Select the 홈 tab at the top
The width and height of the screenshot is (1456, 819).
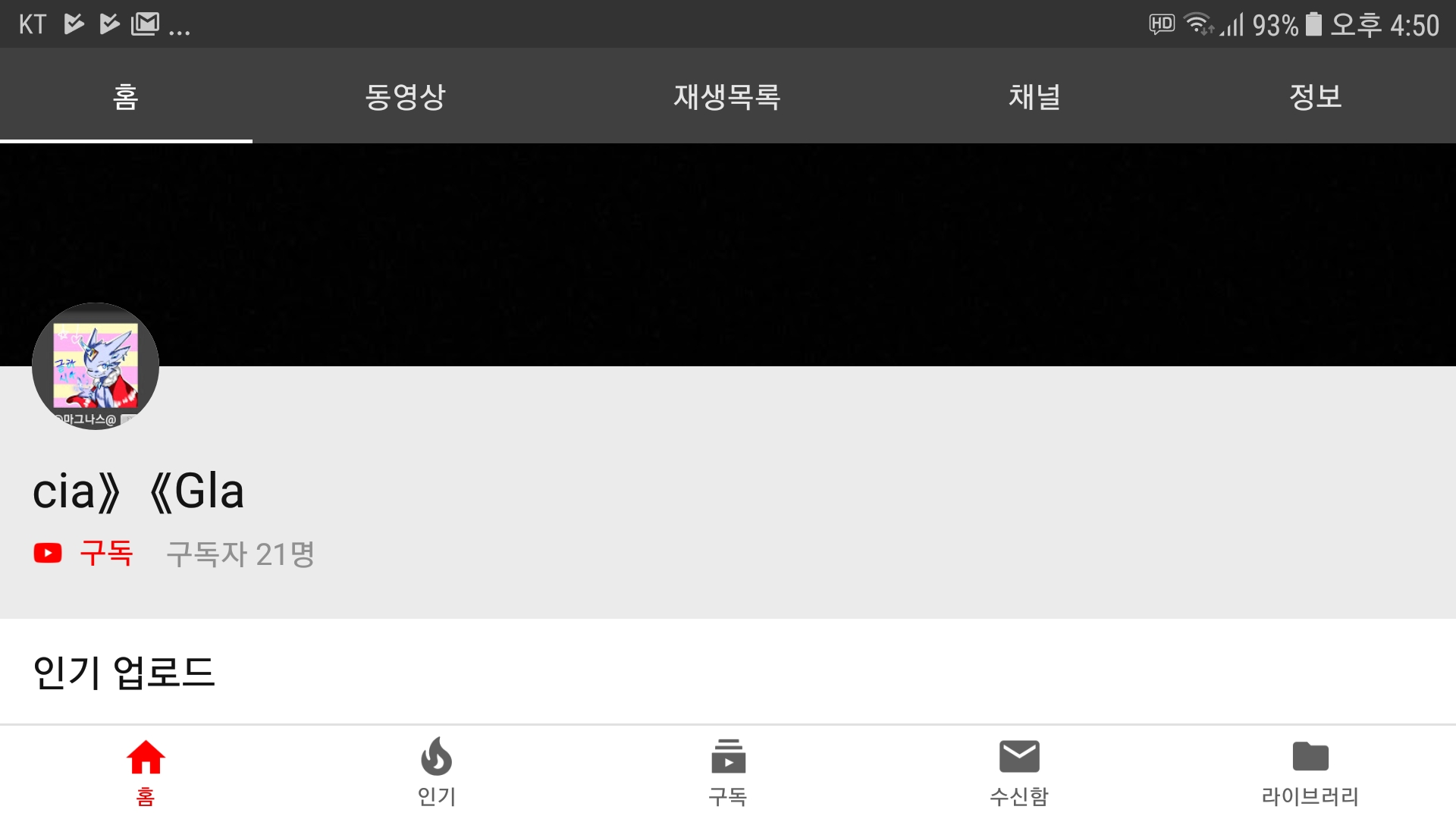tap(126, 96)
